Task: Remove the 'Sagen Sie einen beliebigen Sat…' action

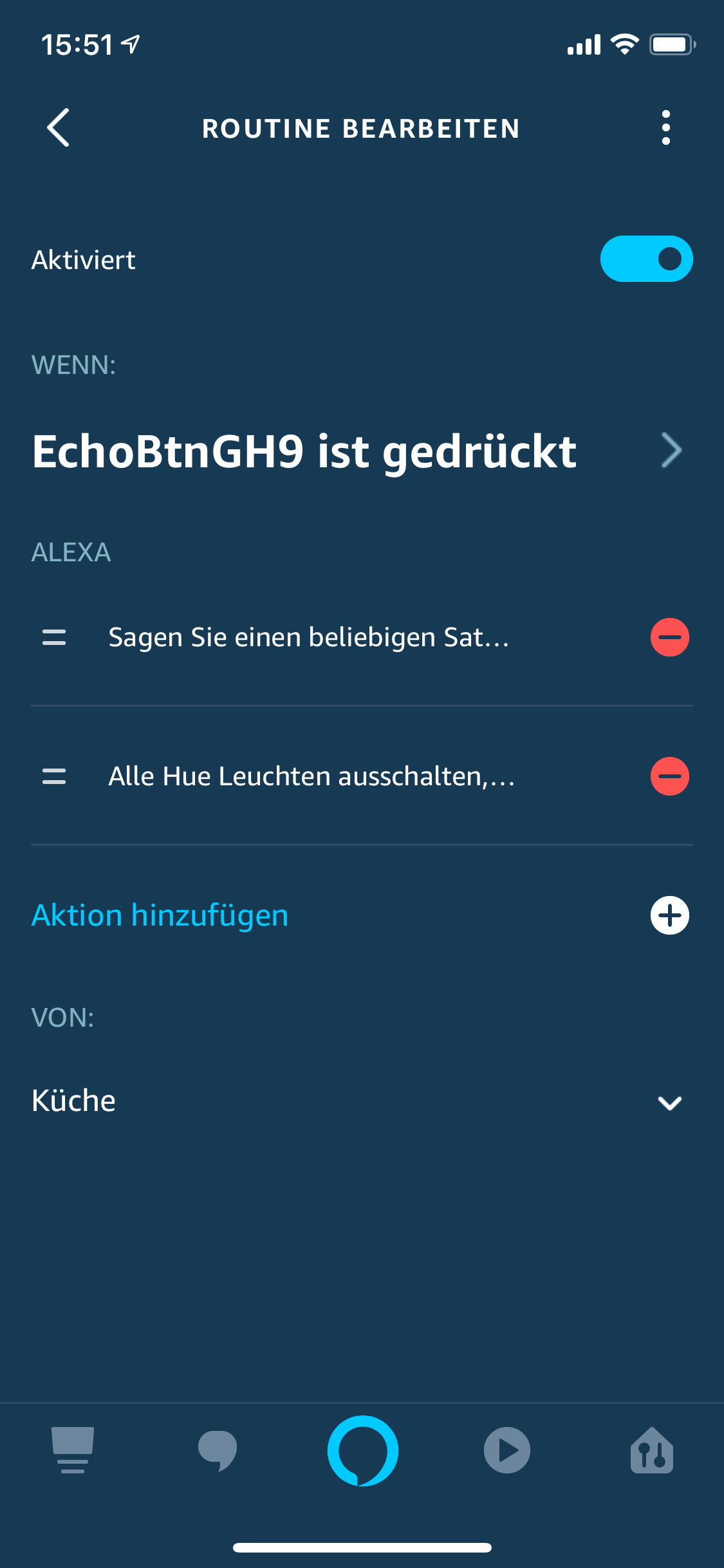Action: 669,638
